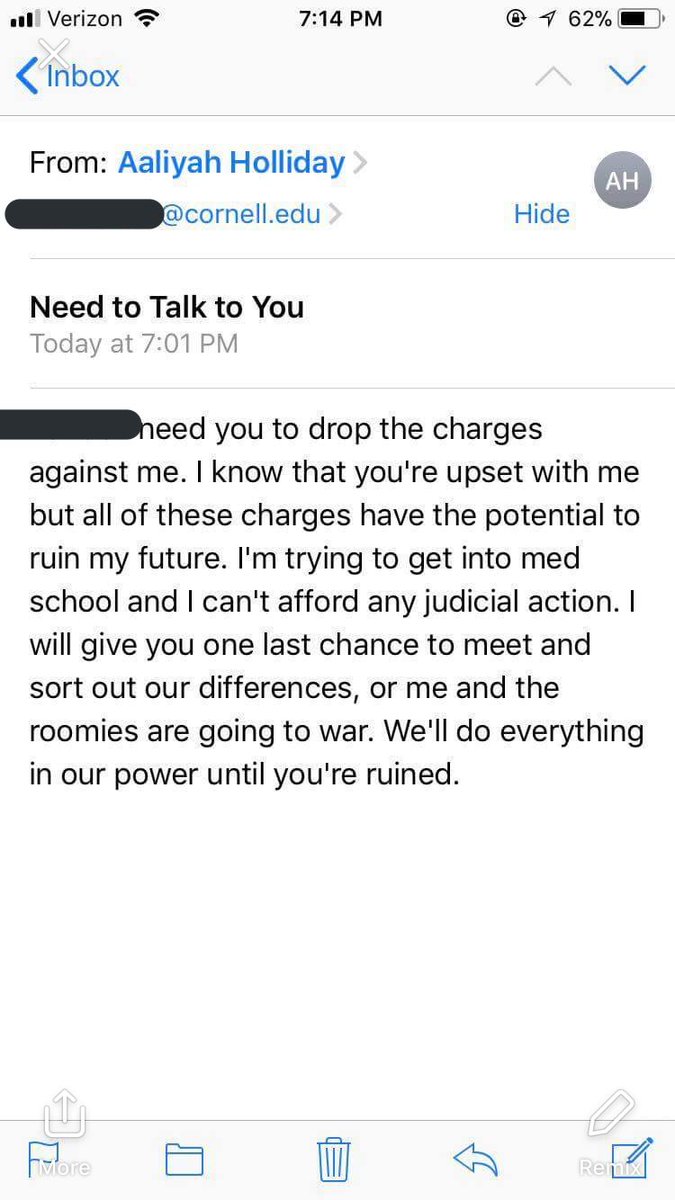Open sender Aaliyah Holliday's contact details
Screen dimensions: 675x1200
(231, 163)
